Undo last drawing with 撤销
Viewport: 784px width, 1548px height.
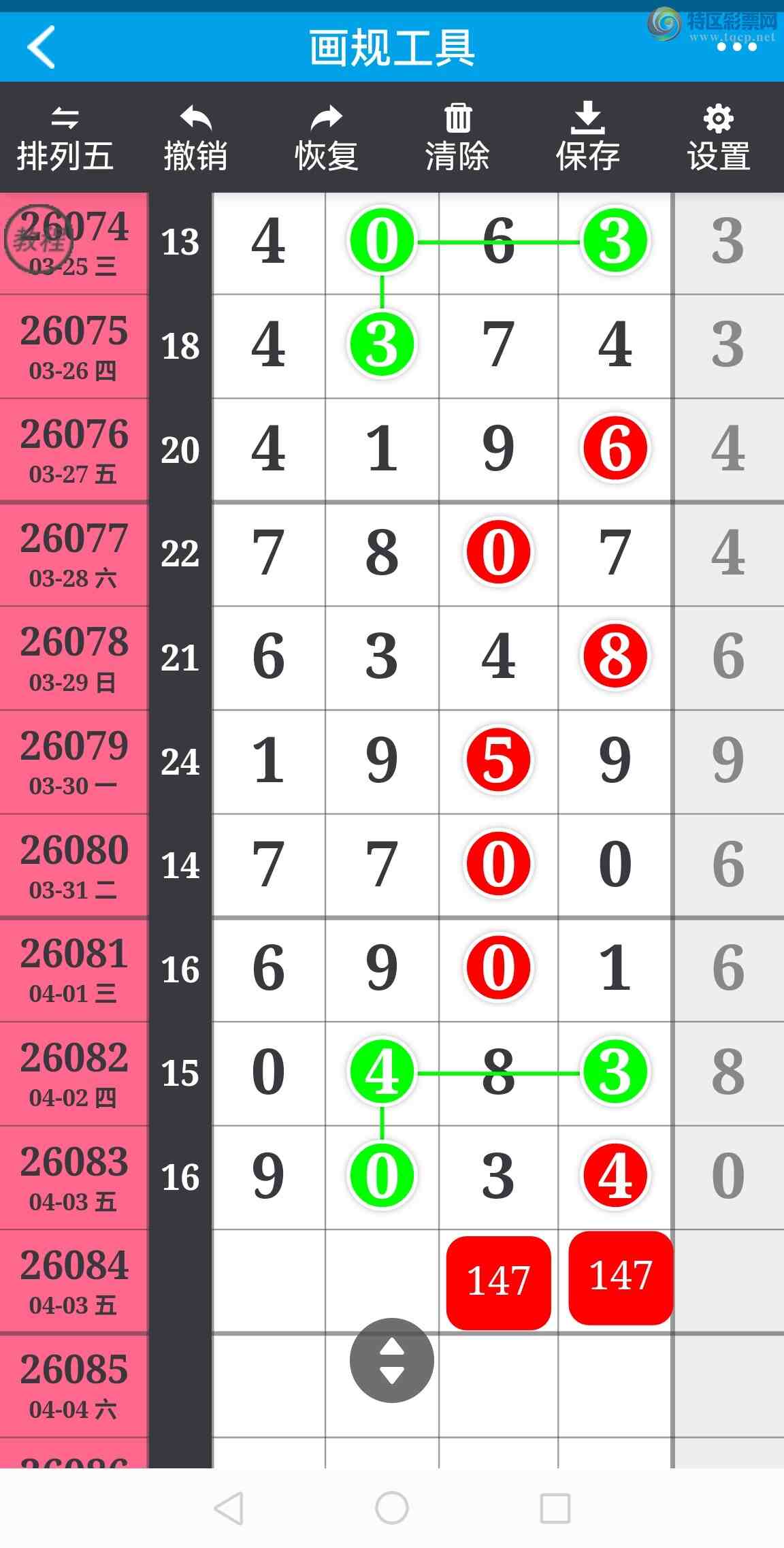pyautogui.click(x=195, y=139)
